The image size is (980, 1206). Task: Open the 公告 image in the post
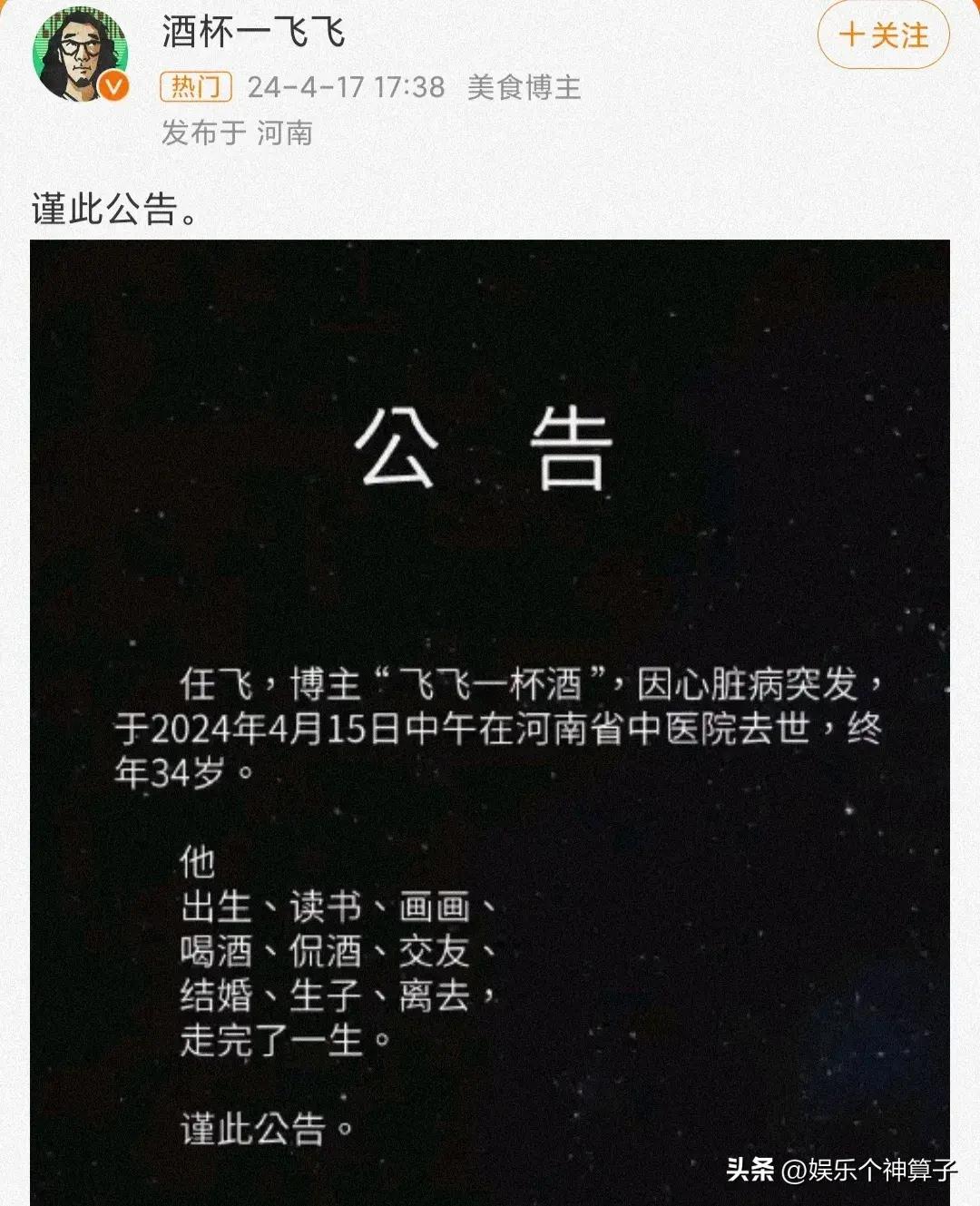coord(490,721)
